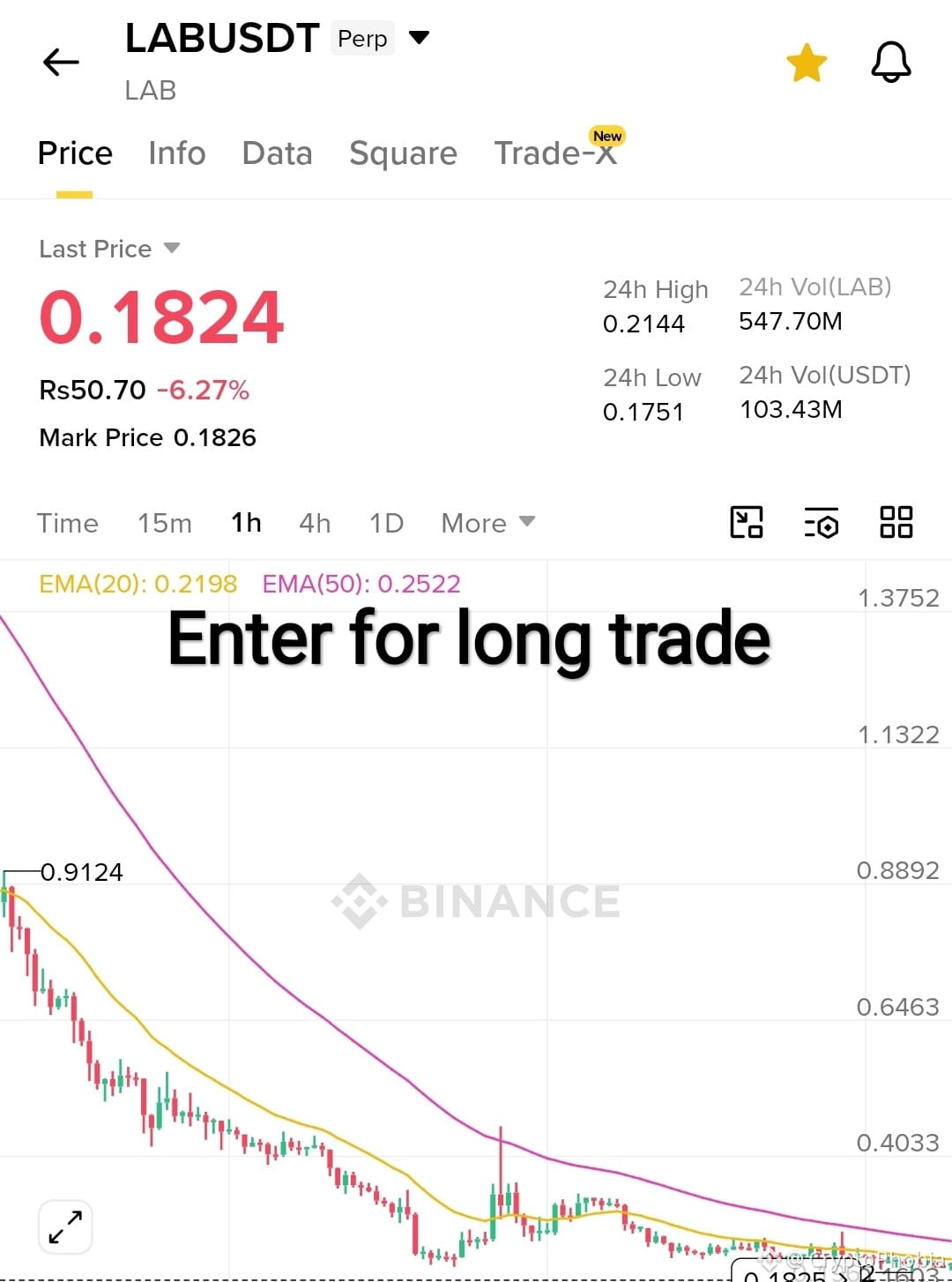
Task: Expand the chart to fullscreen
Action: (66, 1226)
